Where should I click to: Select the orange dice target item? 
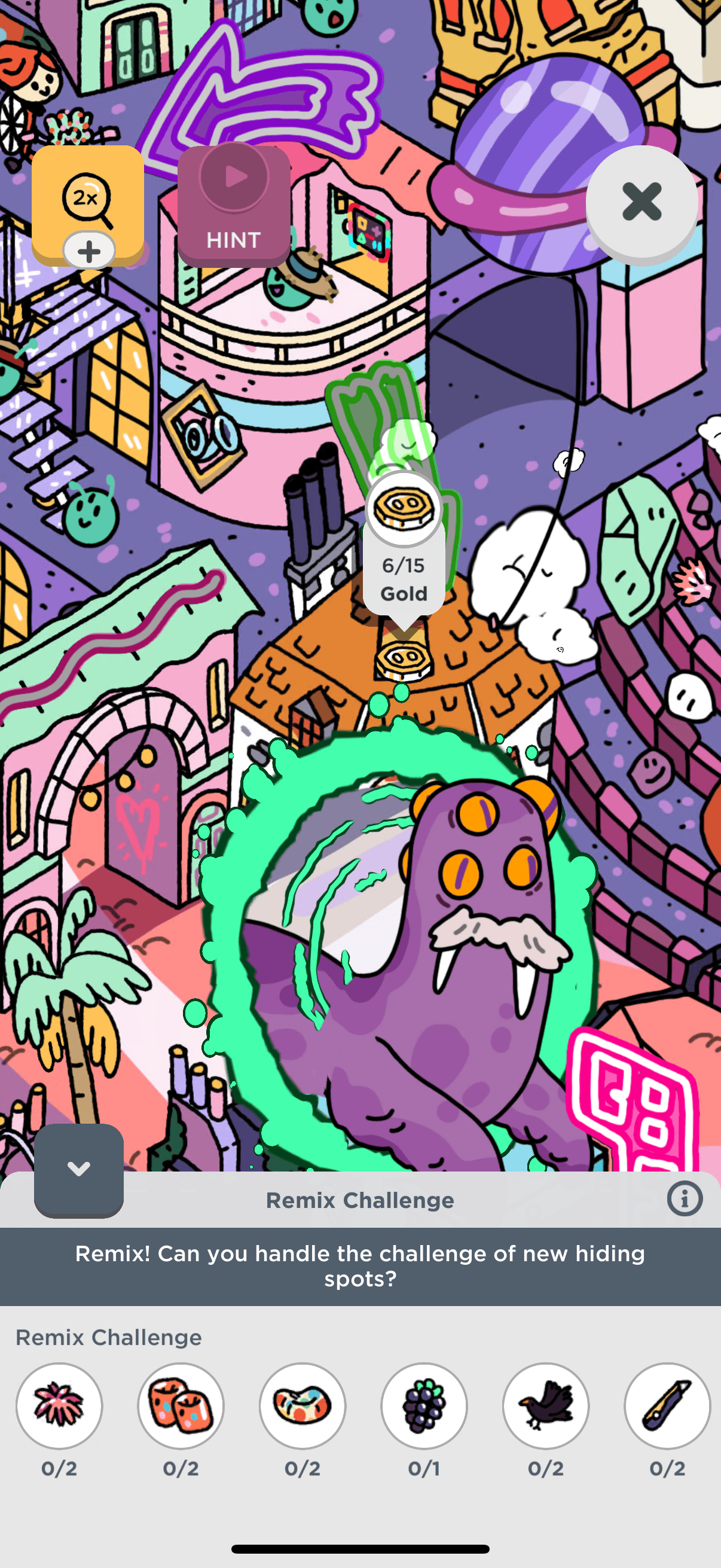tap(181, 1405)
